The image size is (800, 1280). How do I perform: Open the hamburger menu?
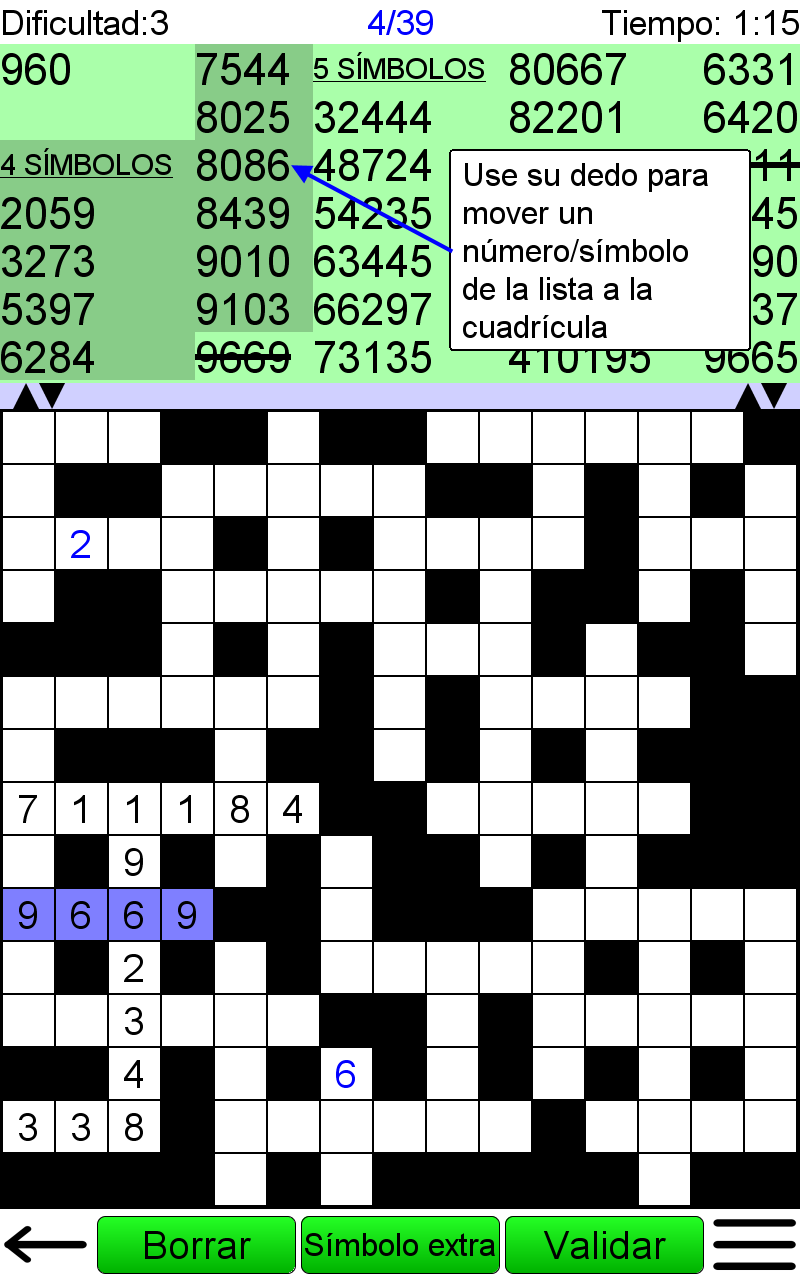(x=755, y=1245)
